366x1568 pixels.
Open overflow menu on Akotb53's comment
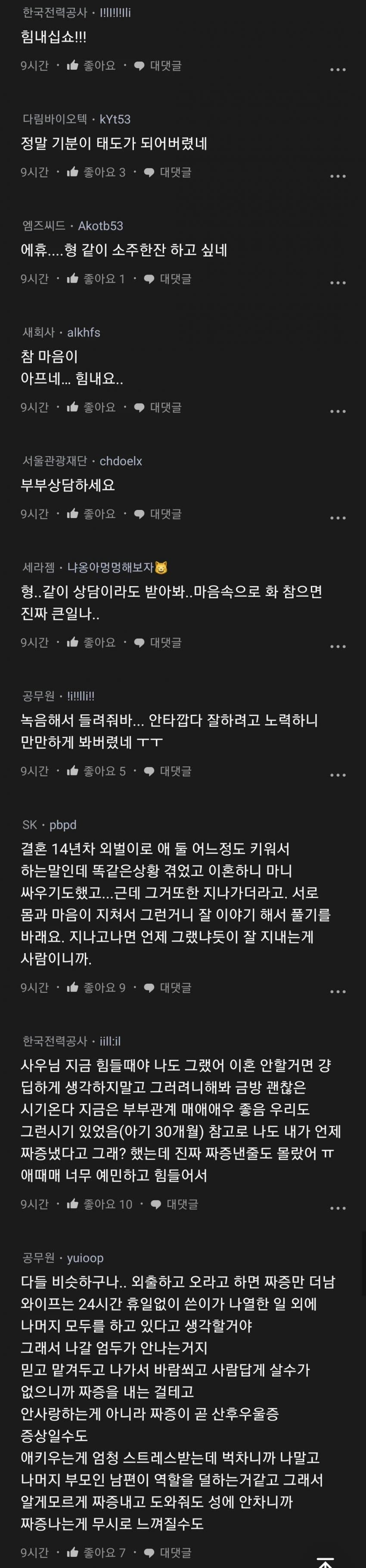click(x=338, y=283)
